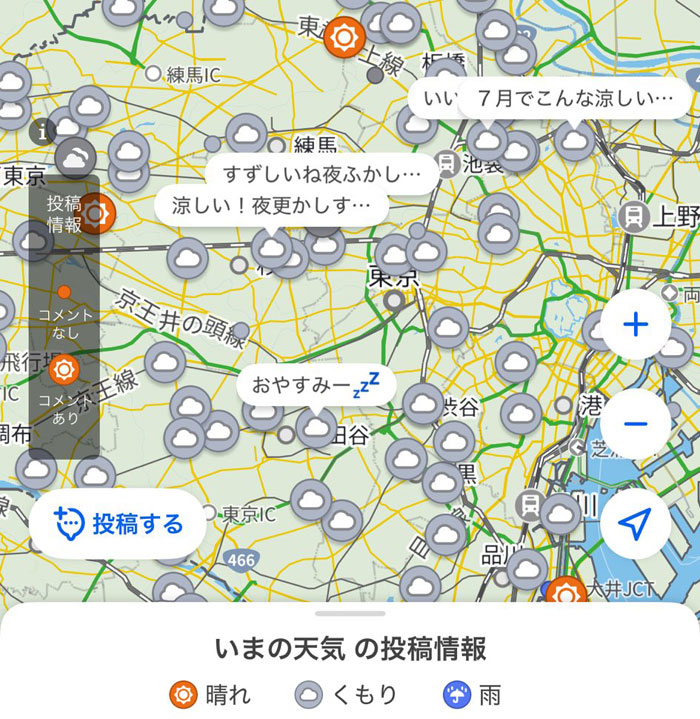Tap the legend info icon

[x=43, y=130]
